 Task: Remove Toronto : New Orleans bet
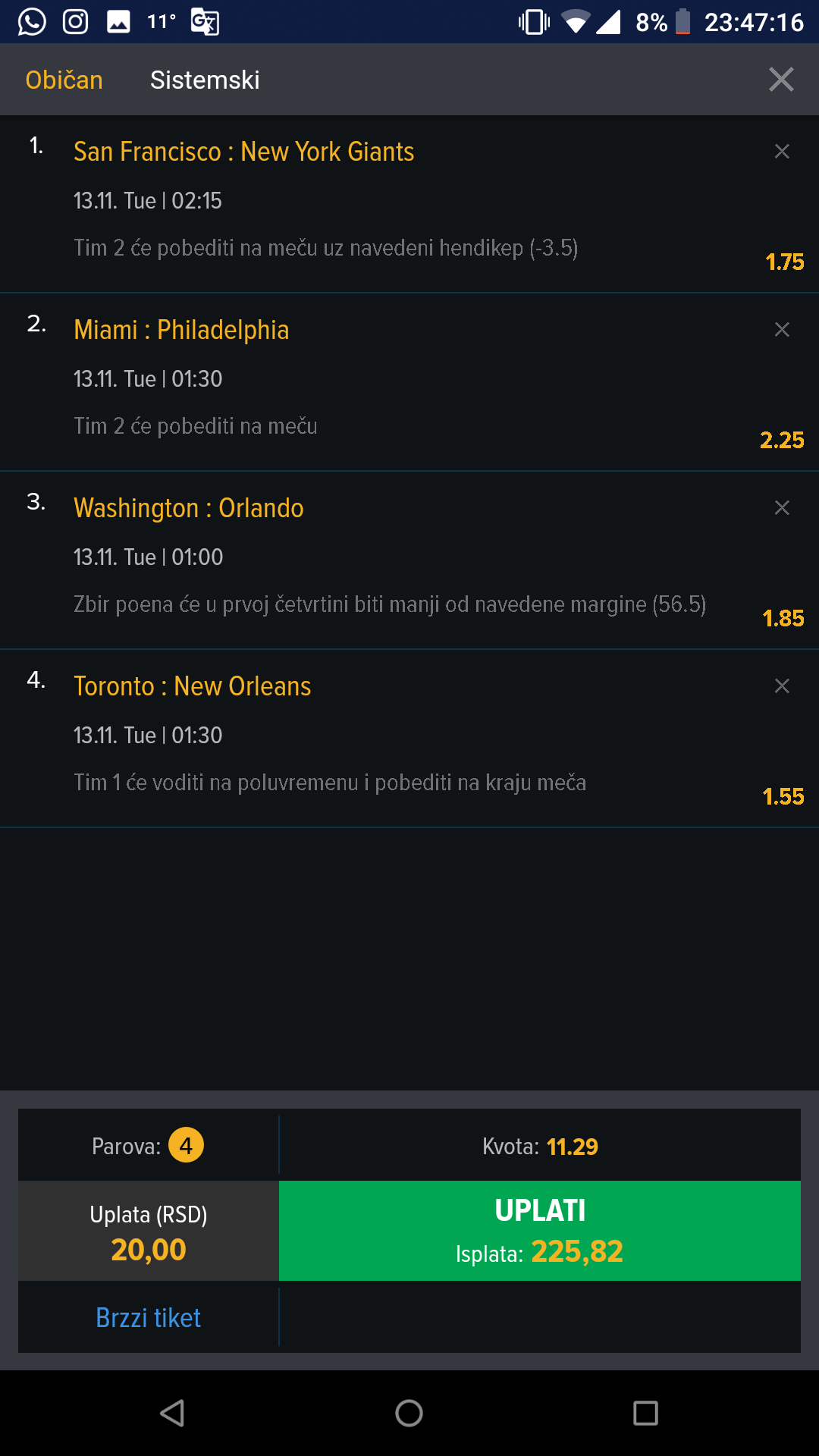pyautogui.click(x=782, y=686)
